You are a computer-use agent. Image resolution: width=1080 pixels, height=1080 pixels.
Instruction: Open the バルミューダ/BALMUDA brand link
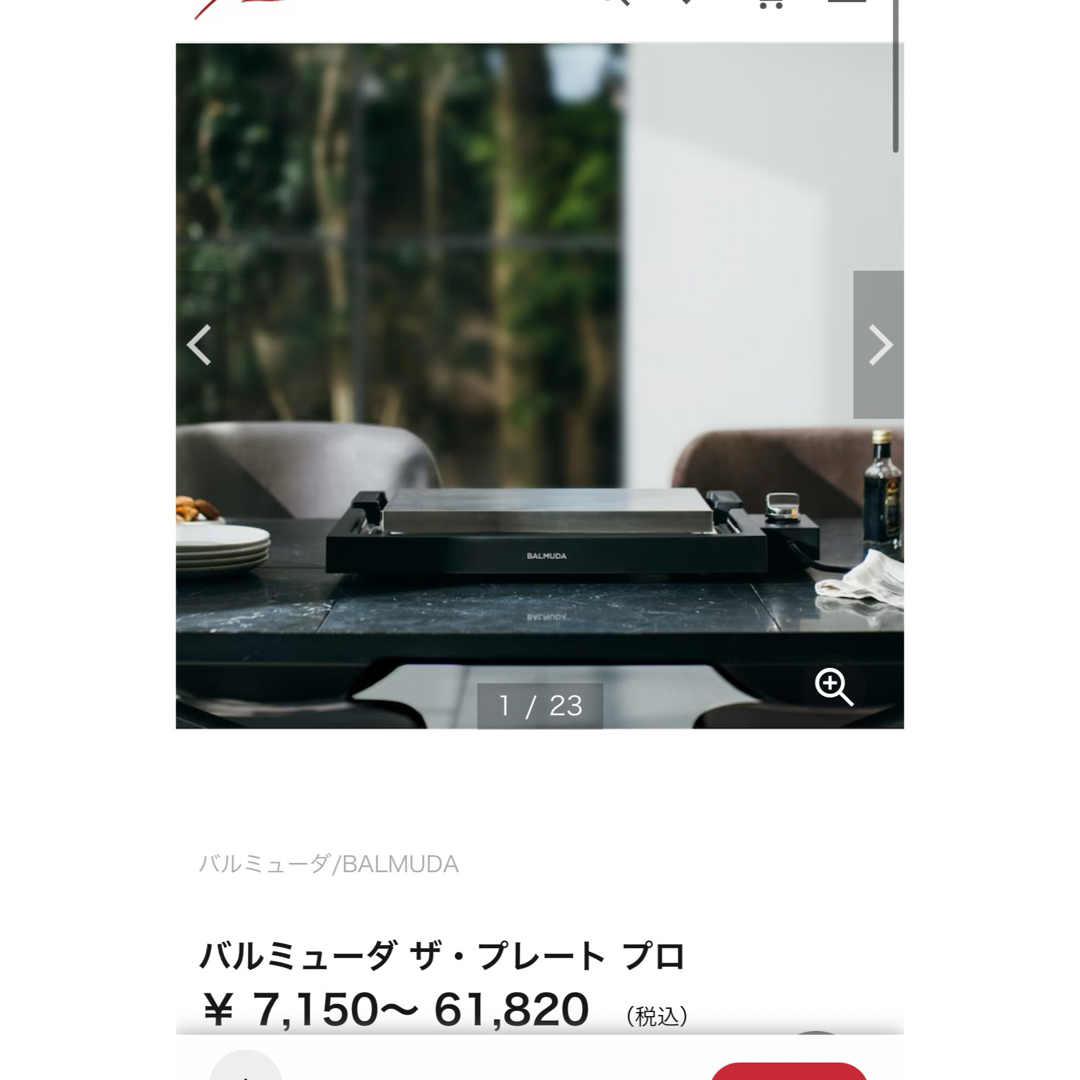point(328,864)
